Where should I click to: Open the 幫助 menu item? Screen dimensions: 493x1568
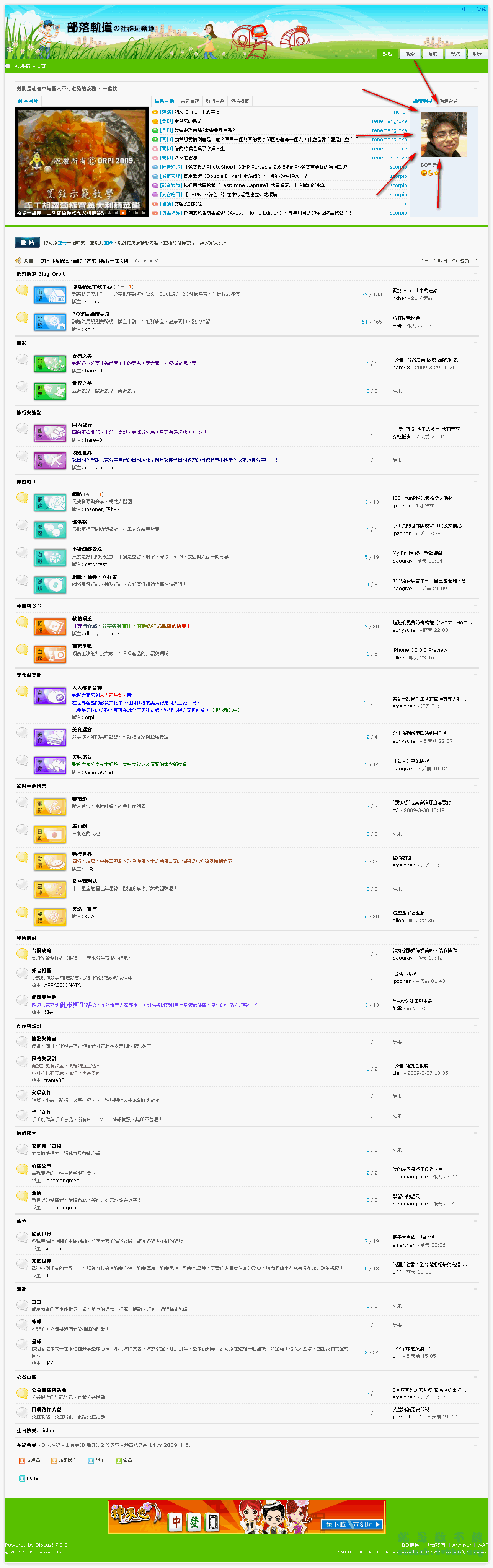[433, 54]
